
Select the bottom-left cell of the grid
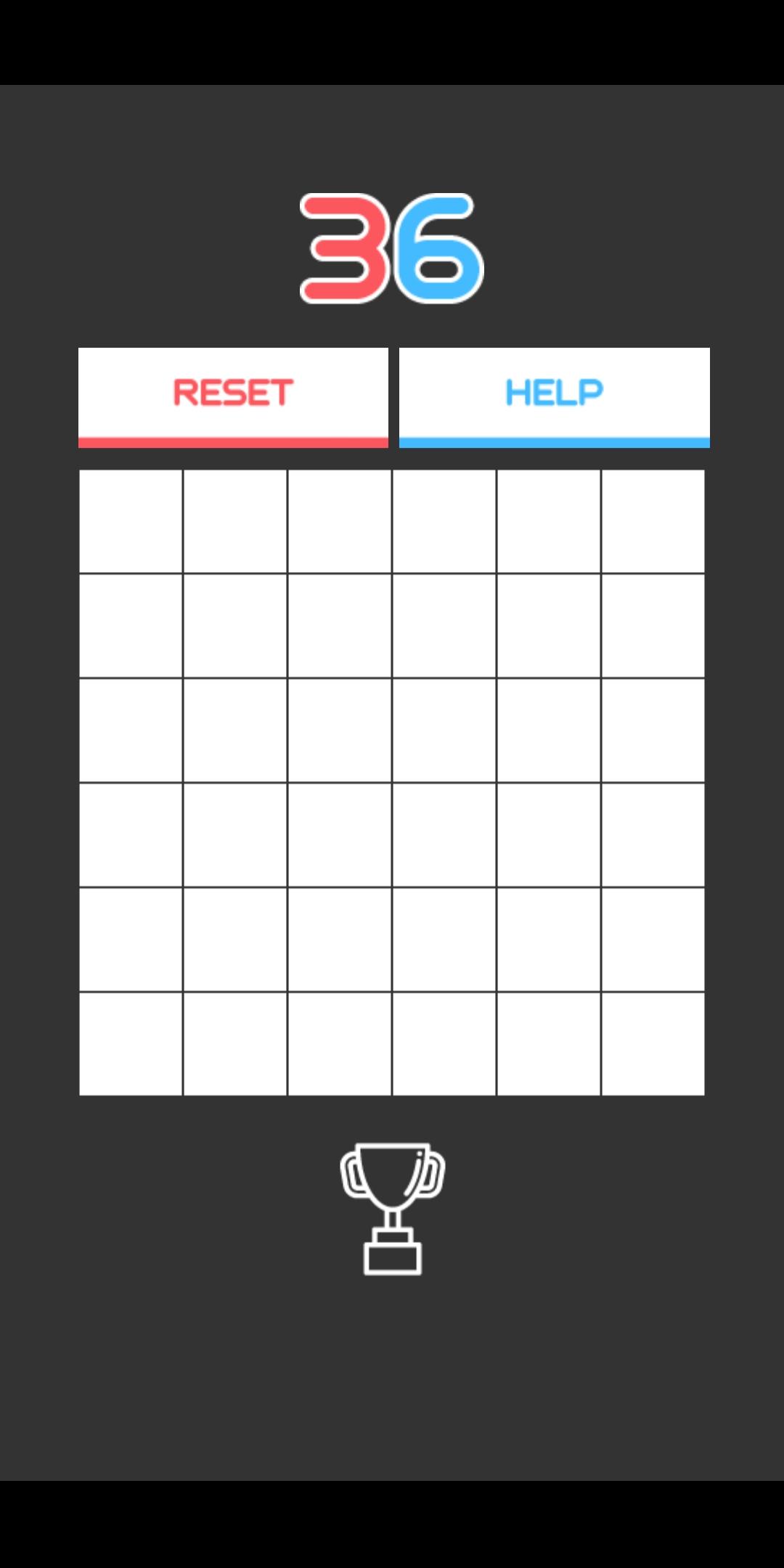point(131,1044)
